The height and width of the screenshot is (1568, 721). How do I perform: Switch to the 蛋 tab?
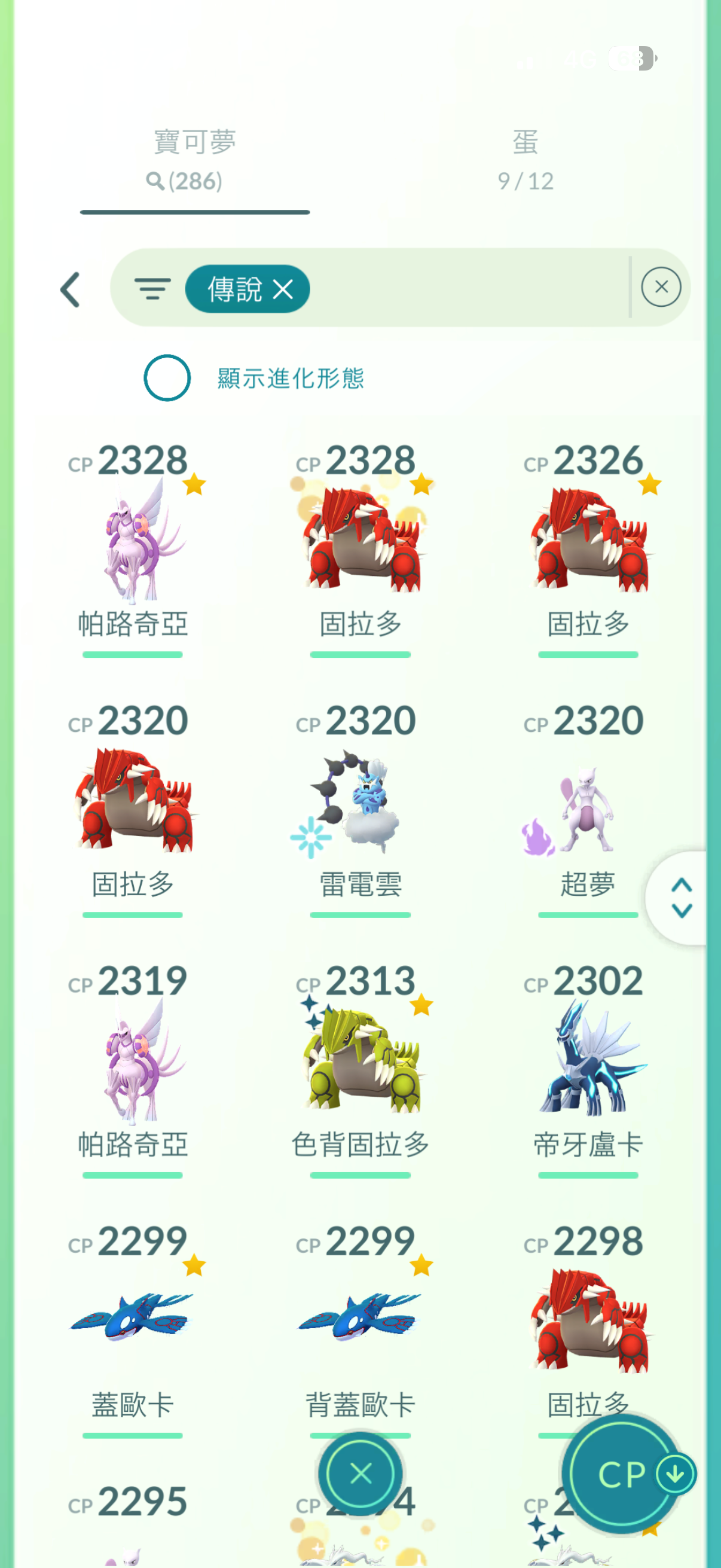point(524,160)
